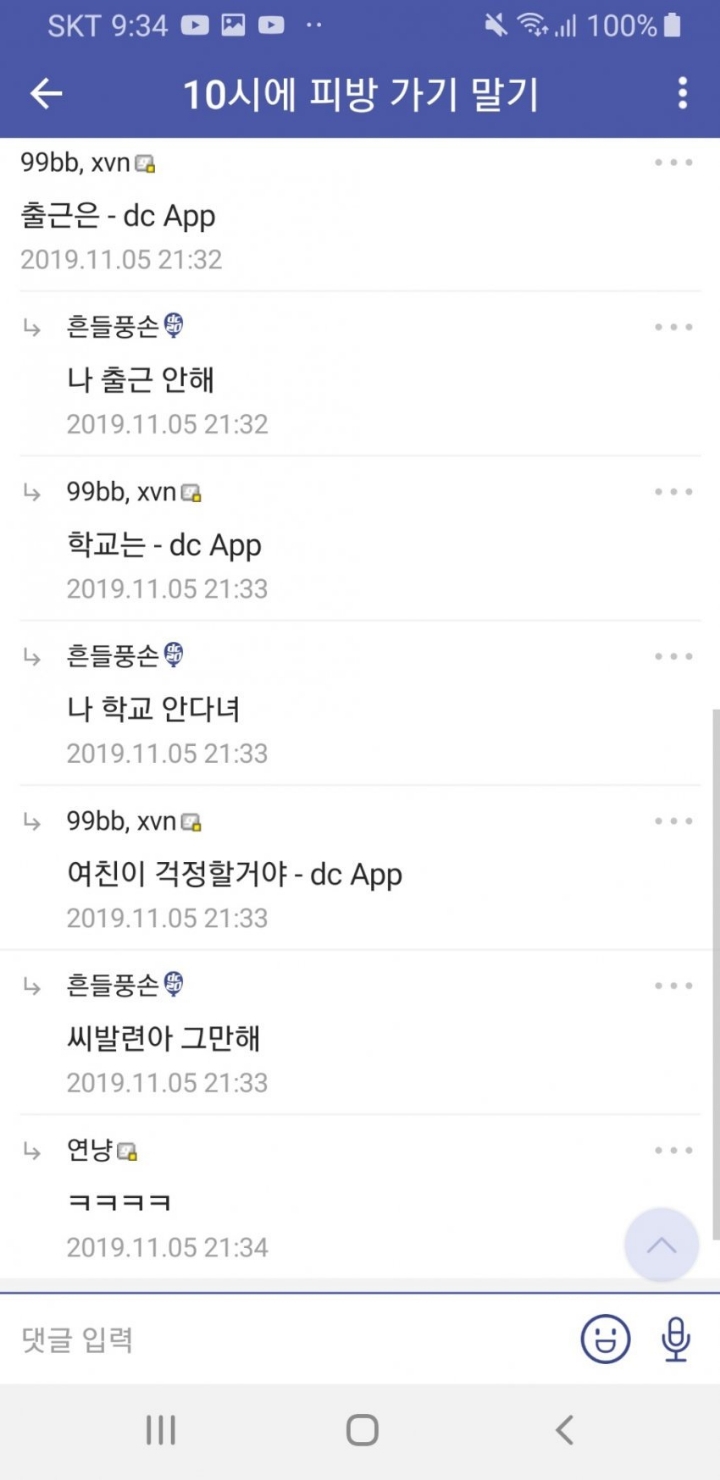Tap the Android recents button
This screenshot has width=720, height=1480.
[x=160, y=1429]
